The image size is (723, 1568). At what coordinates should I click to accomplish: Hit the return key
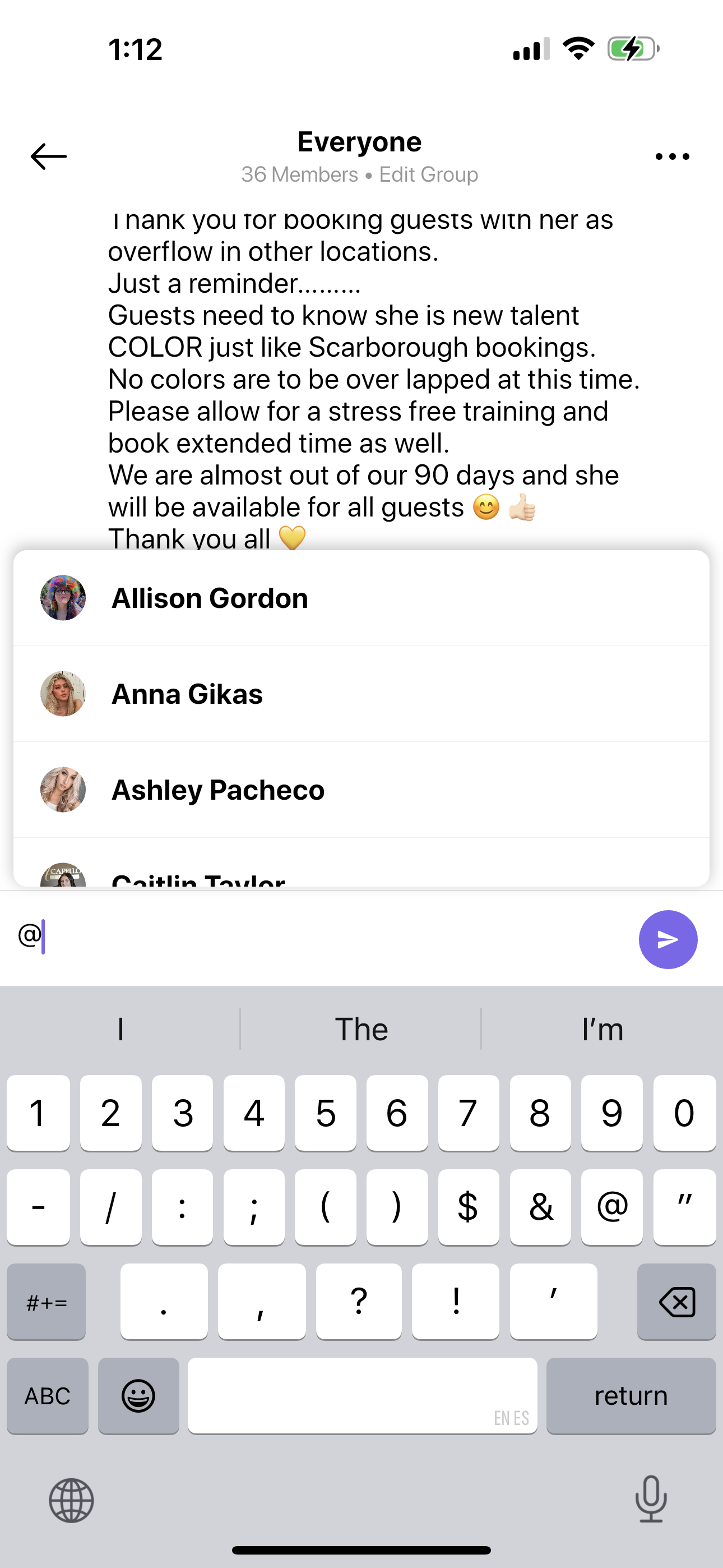pos(631,1395)
